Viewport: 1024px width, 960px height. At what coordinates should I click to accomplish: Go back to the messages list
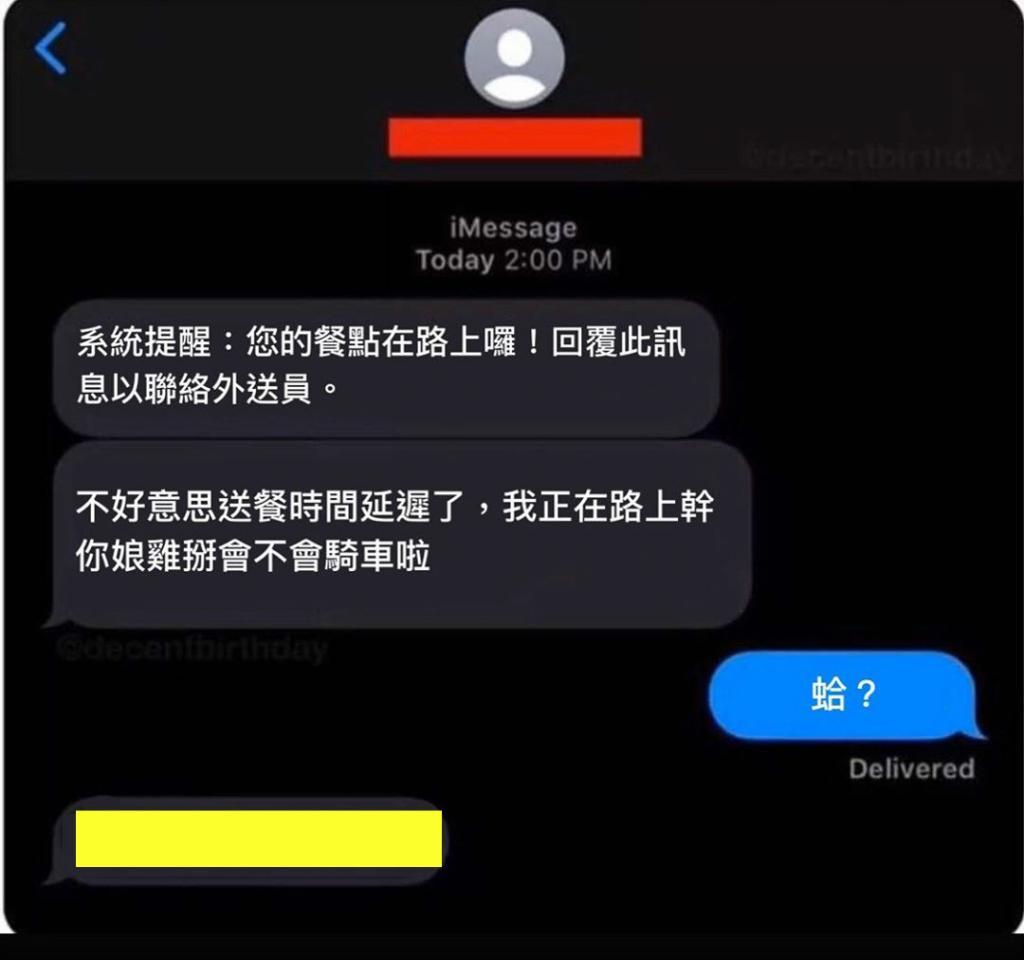[50, 50]
